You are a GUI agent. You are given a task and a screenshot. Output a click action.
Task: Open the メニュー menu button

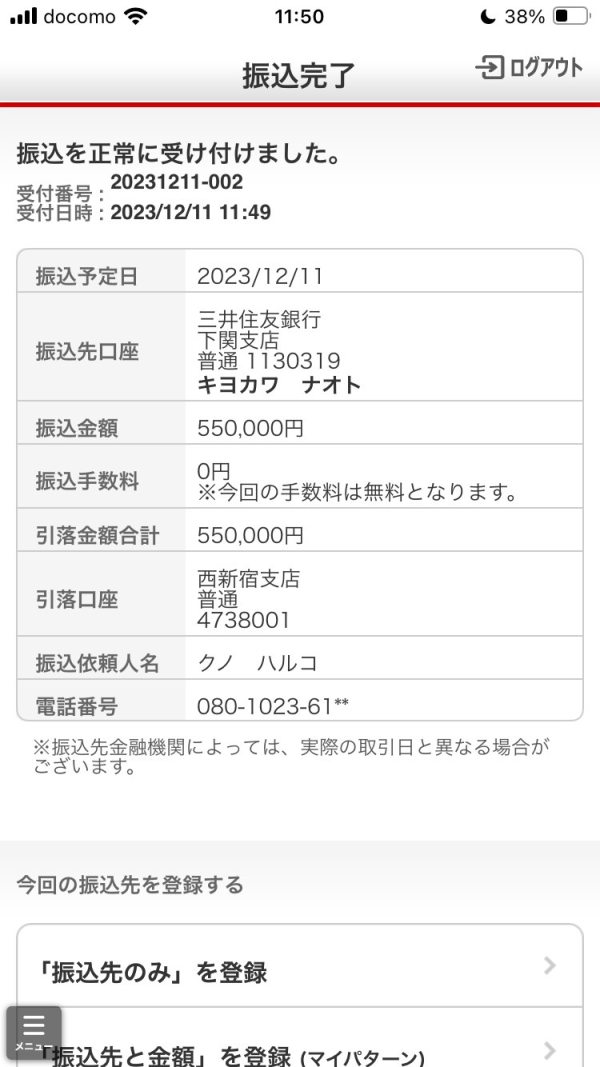[x=34, y=1033]
